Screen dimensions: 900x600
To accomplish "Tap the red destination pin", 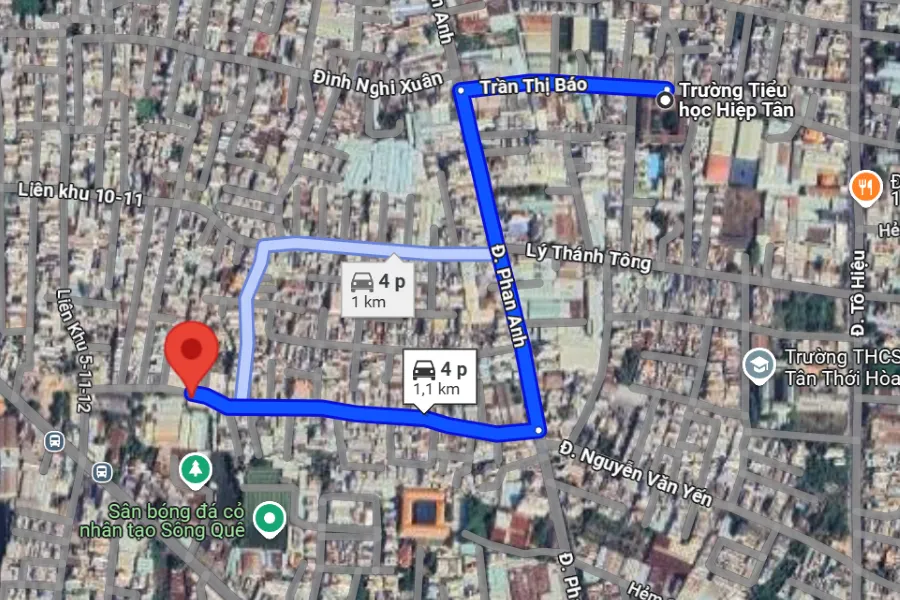I will [191, 352].
